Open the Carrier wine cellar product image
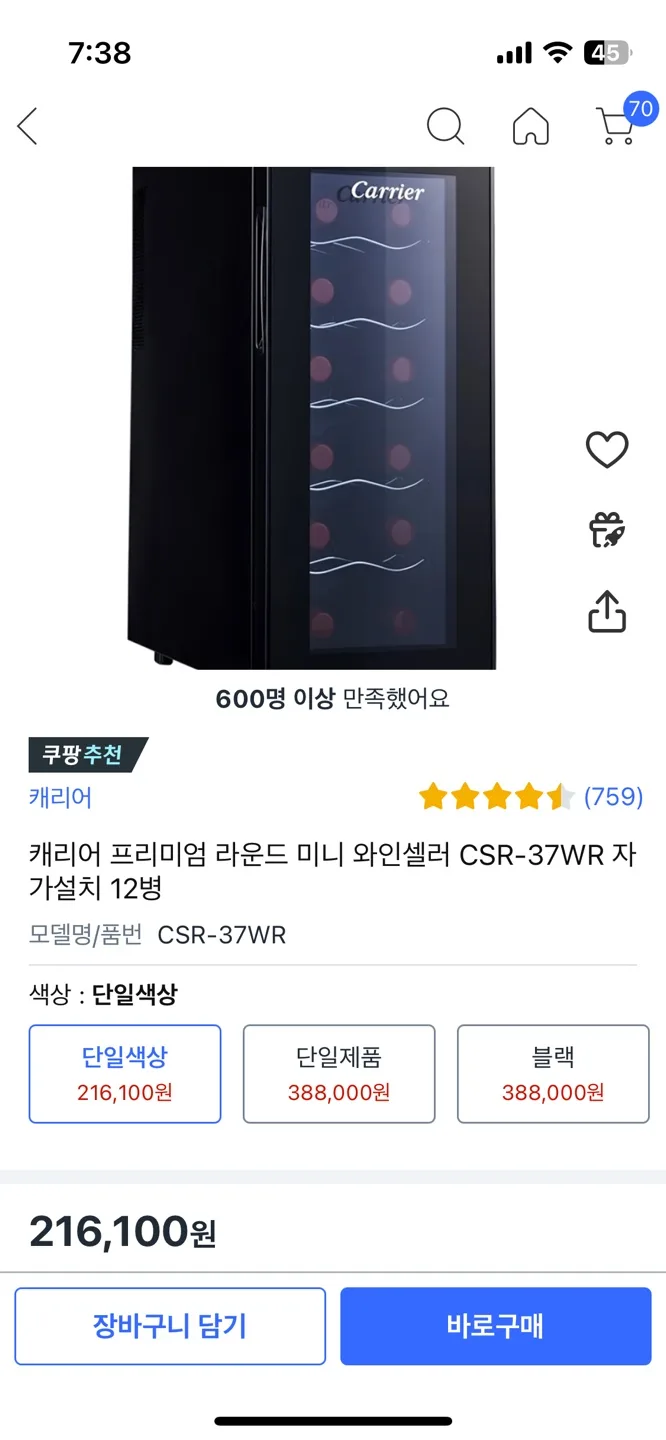 (x=312, y=418)
